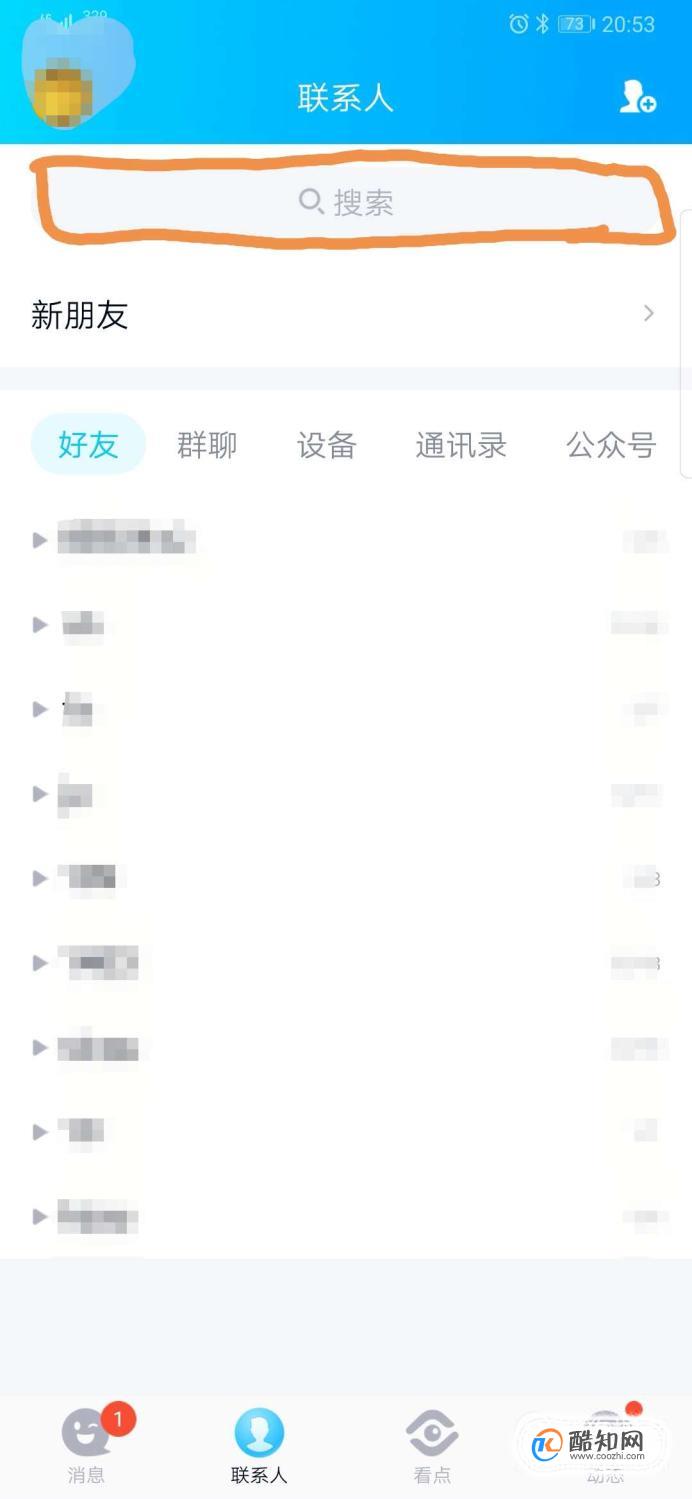Switch to the 群聊 tab
Screen dimensions: 692x1499
pos(207,444)
